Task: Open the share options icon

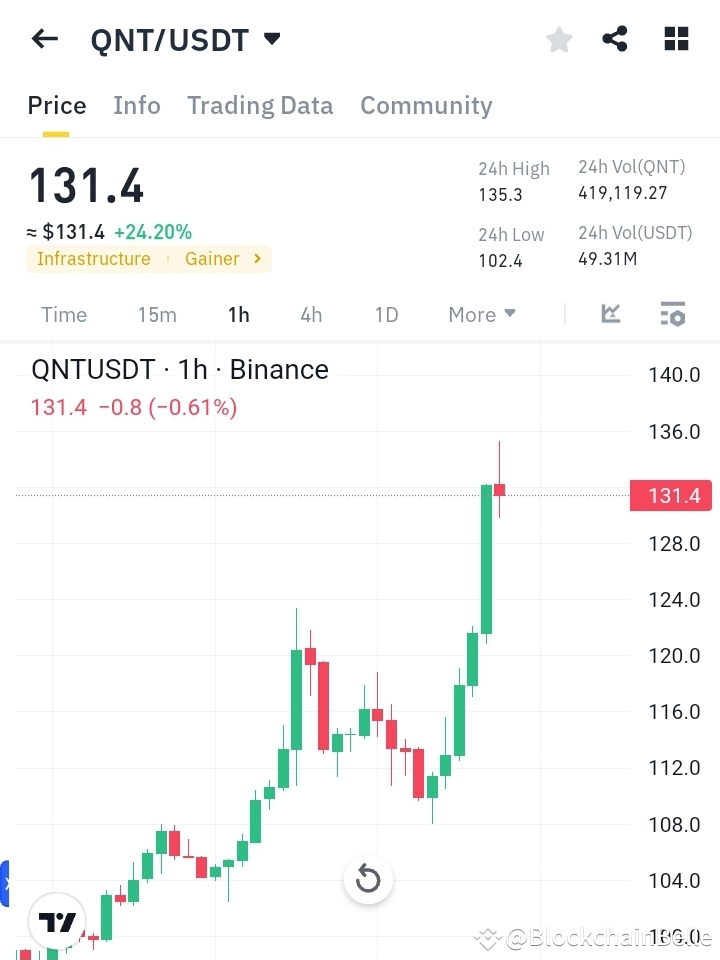Action: pos(614,38)
